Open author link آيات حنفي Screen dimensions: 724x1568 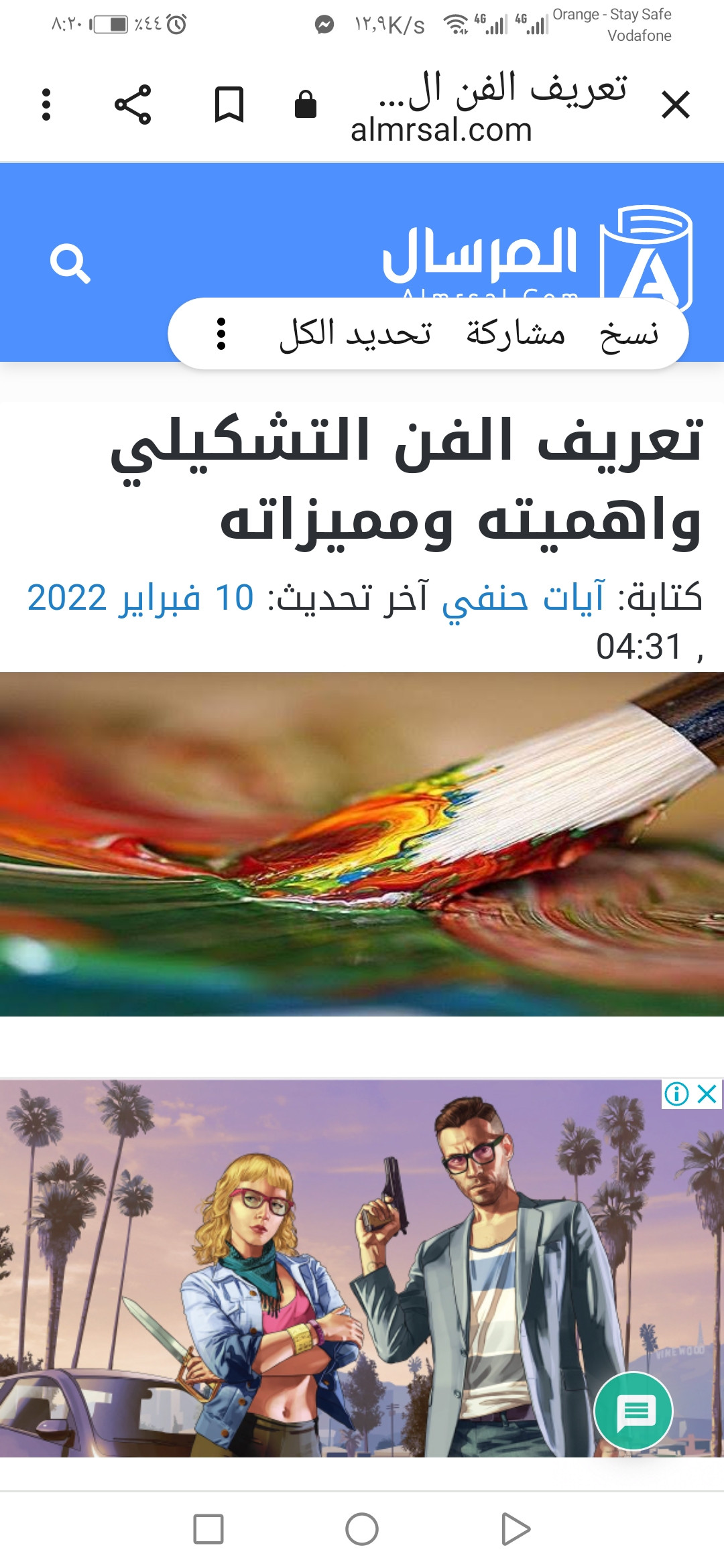523,597
